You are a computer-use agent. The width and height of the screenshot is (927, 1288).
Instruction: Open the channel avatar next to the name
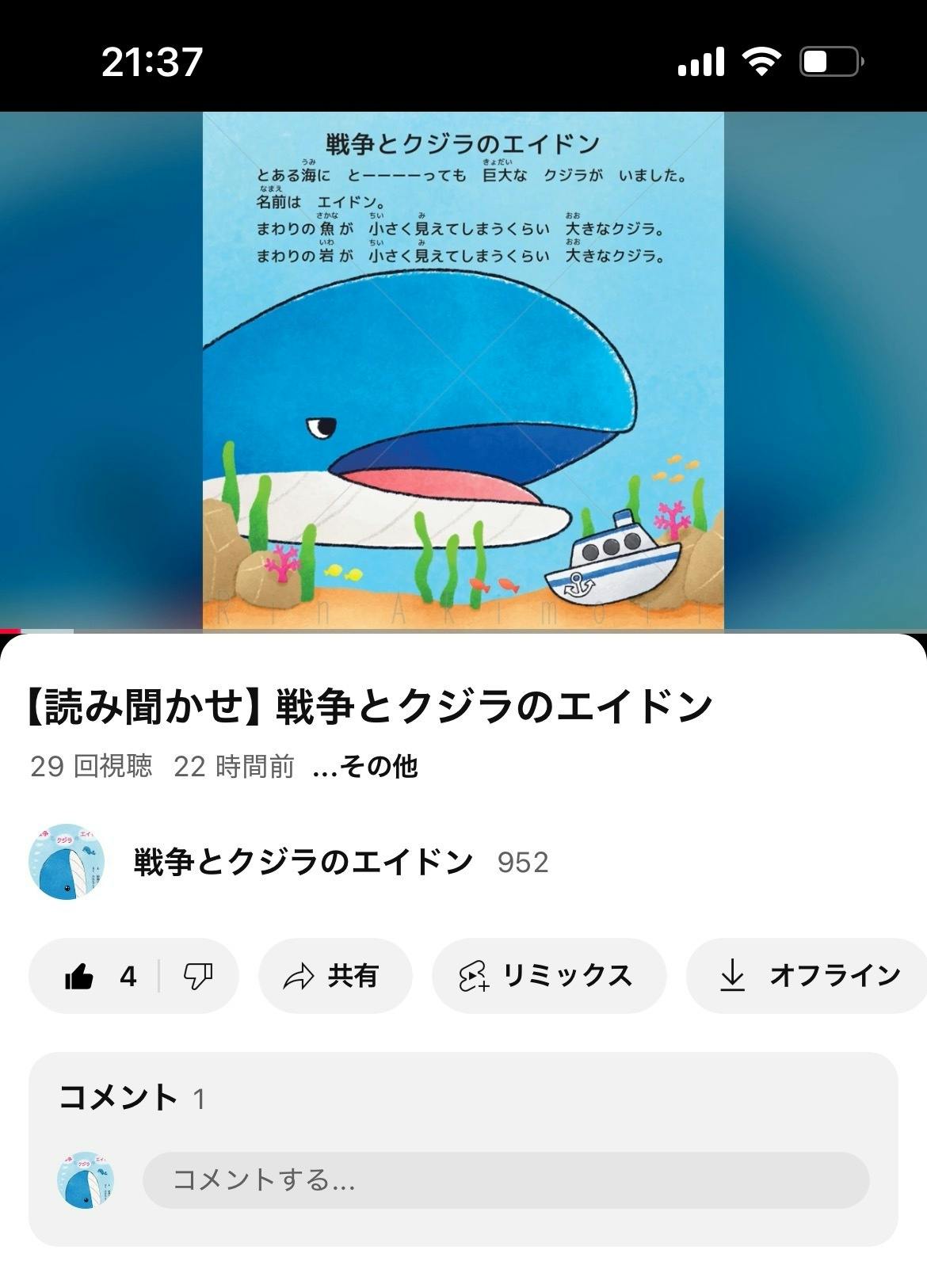(67, 862)
